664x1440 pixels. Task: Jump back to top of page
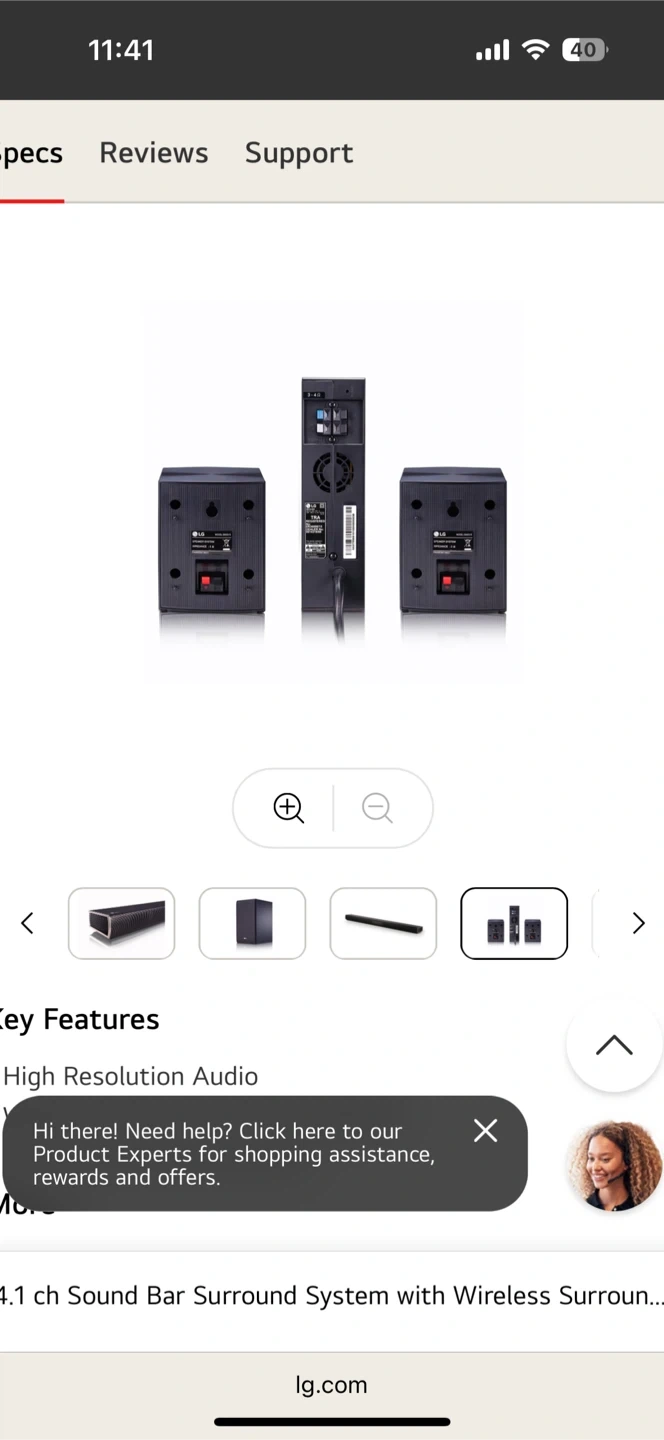[x=614, y=1046]
